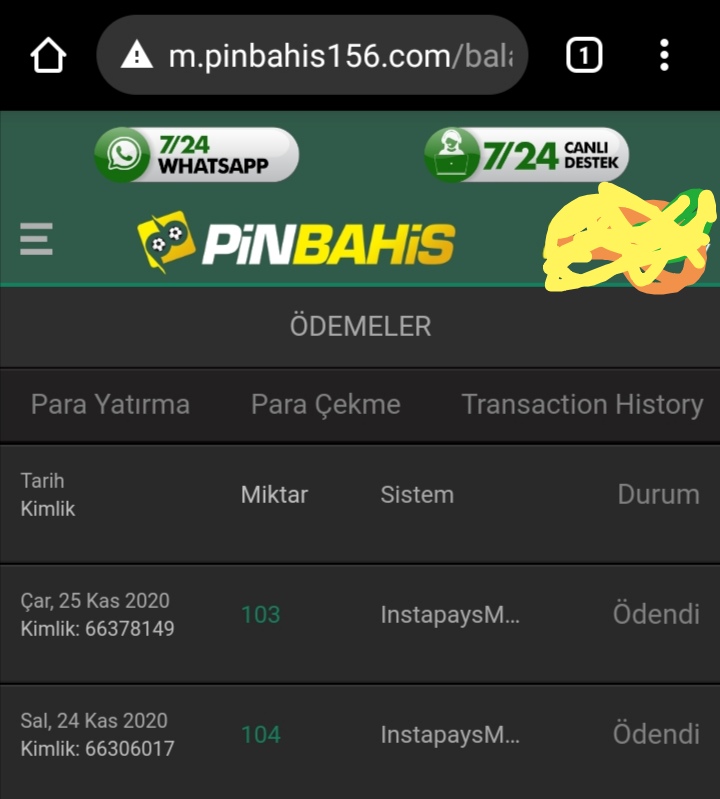Go to the Pinbahis home logo

tap(296, 242)
